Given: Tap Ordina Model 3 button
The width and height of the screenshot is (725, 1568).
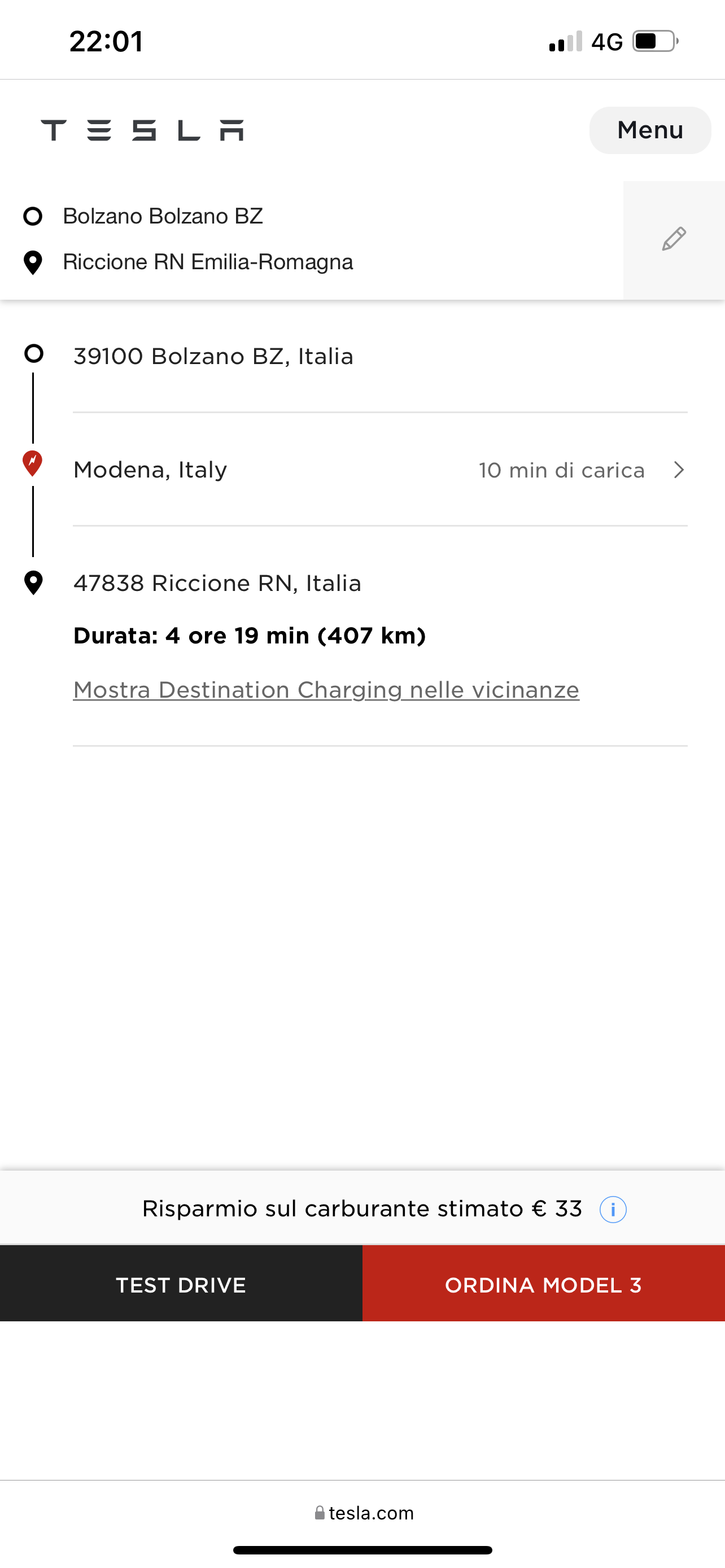Looking at the screenshot, I should tap(543, 1285).
